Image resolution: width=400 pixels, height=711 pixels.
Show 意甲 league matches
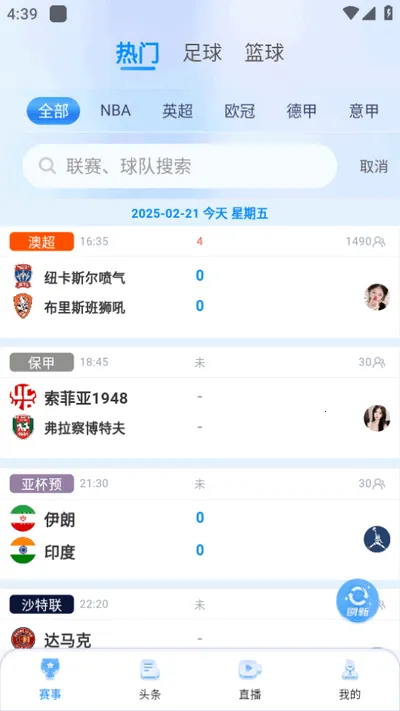pos(364,111)
